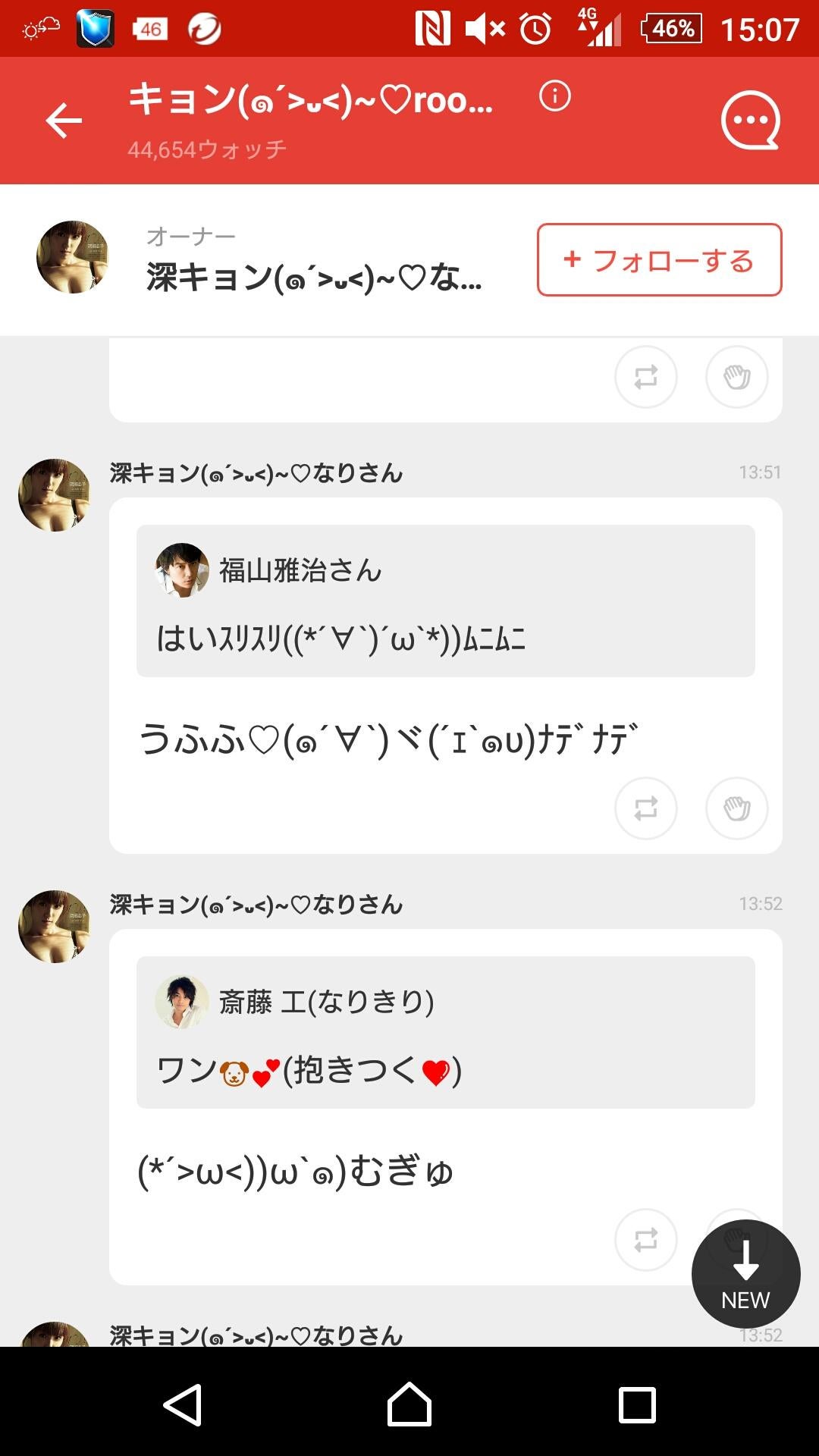The height and width of the screenshot is (1456, 819).
Task: Repost the うふふ♡ talk post
Action: click(645, 808)
